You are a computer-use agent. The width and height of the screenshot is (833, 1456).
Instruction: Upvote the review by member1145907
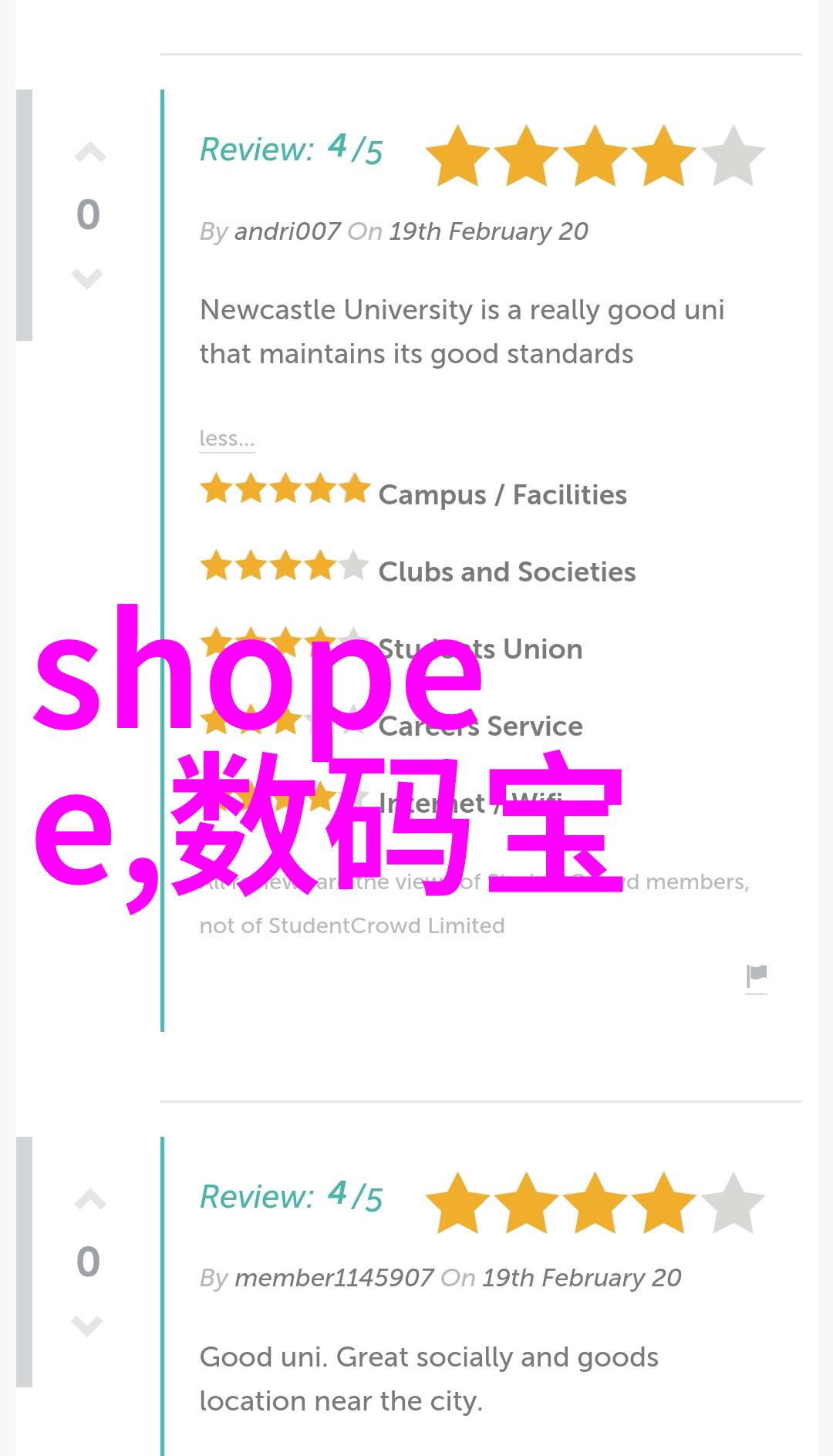click(x=89, y=1200)
